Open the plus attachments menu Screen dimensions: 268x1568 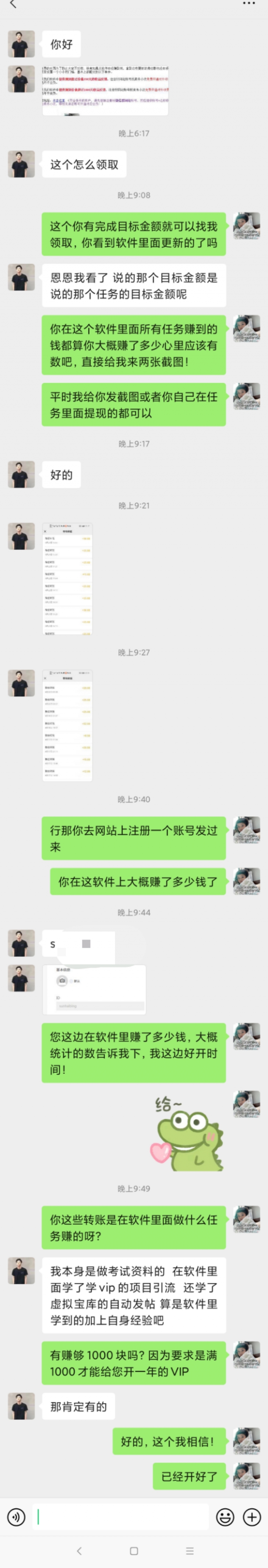[x=252, y=1516]
